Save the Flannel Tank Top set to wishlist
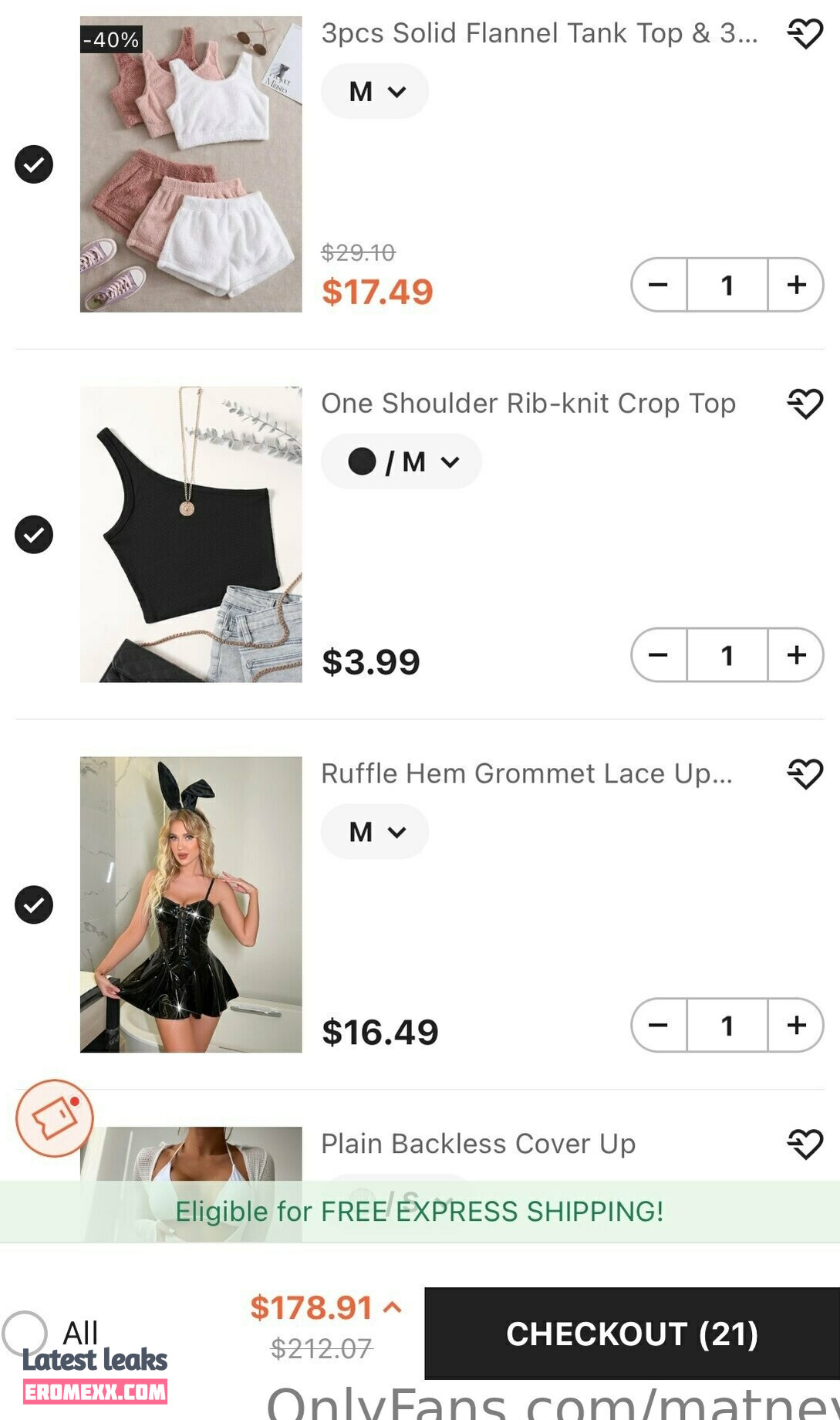Viewport: 840px width, 1420px height. [x=805, y=33]
